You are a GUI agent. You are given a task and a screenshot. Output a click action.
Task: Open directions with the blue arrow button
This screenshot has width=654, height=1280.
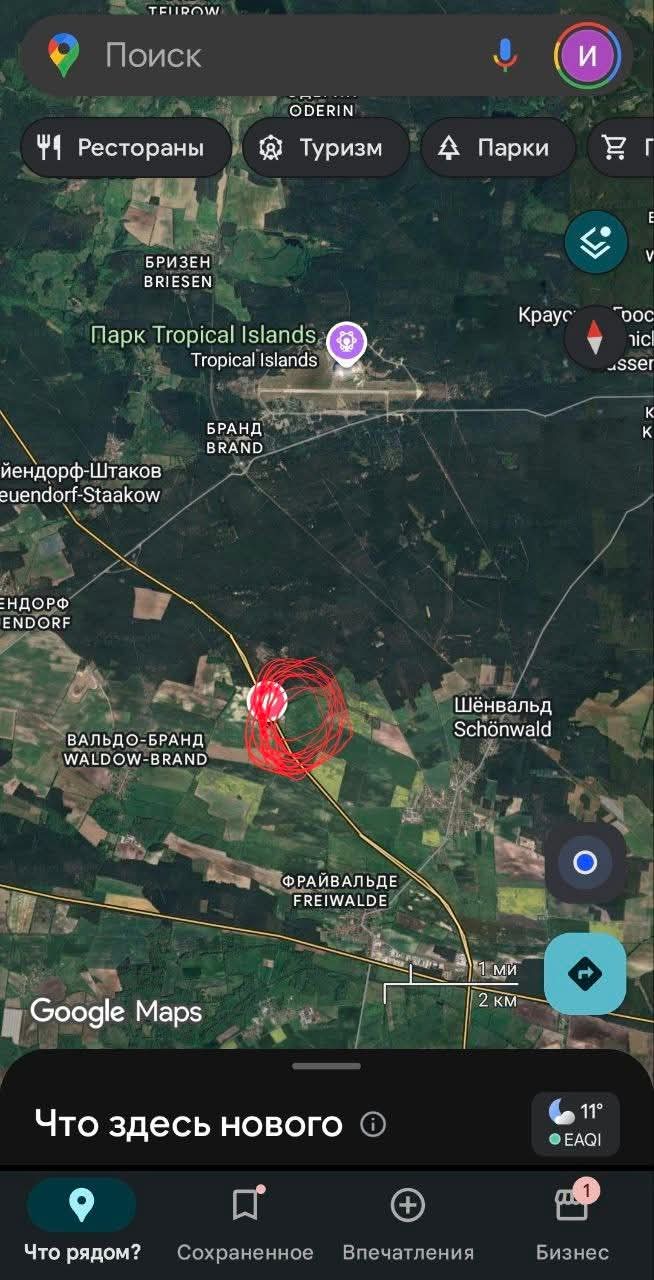point(585,973)
